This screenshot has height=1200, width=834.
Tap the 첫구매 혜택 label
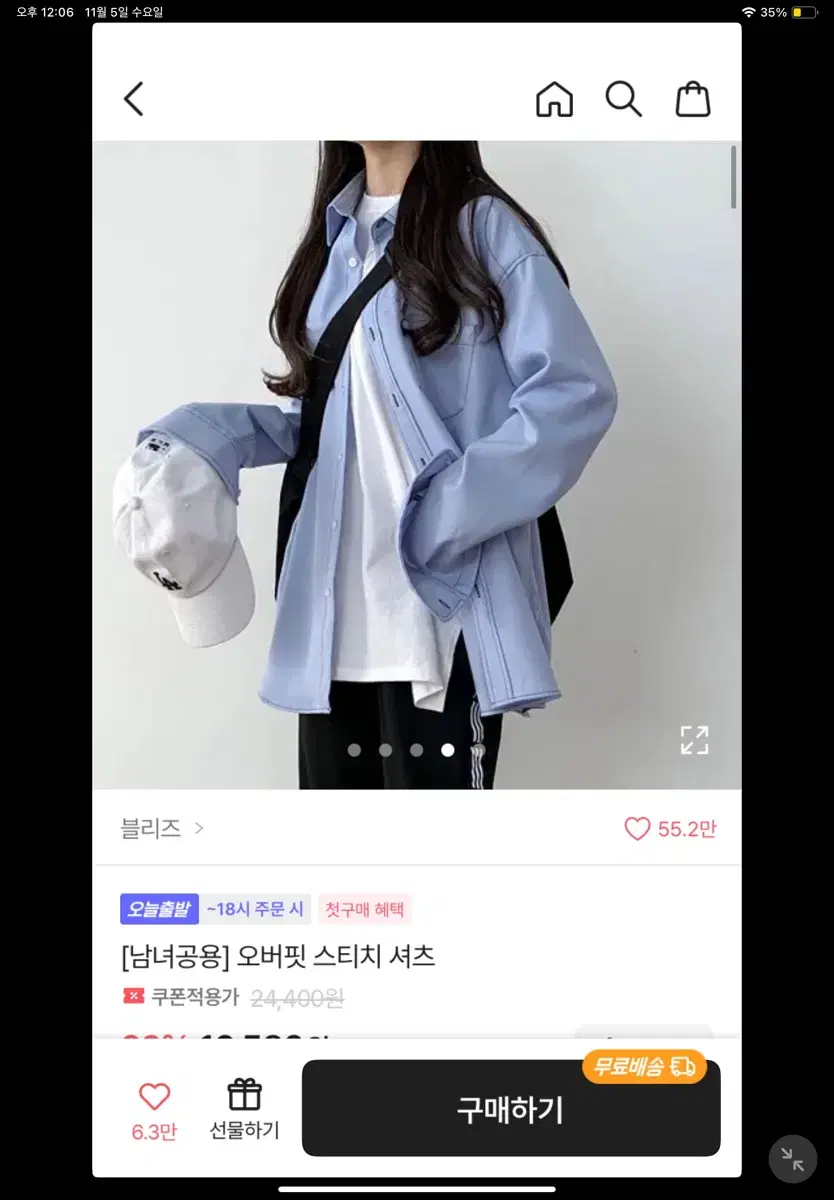363,908
